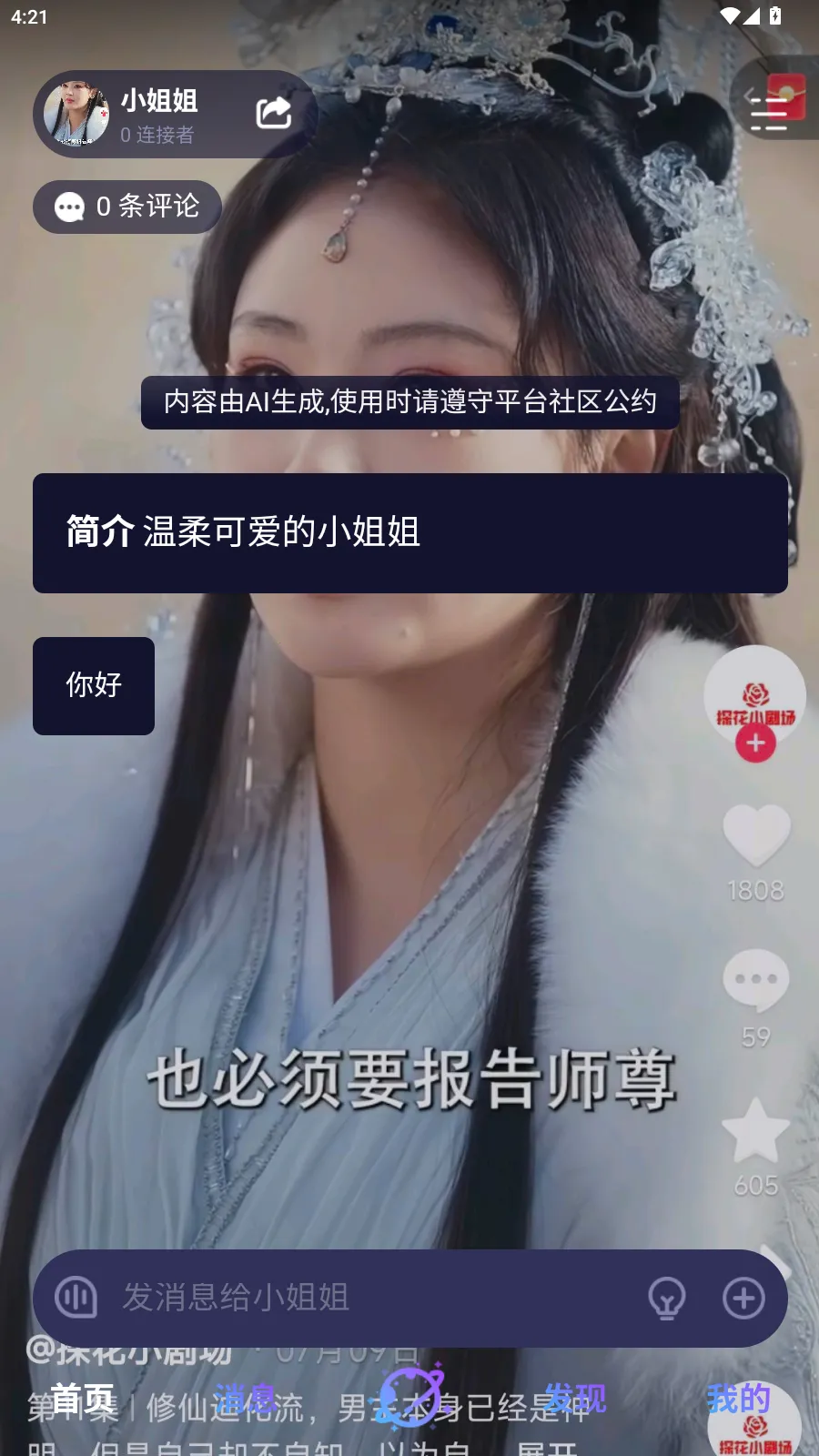Share the 小姐姐 character
The width and height of the screenshot is (819, 1456).
click(273, 113)
